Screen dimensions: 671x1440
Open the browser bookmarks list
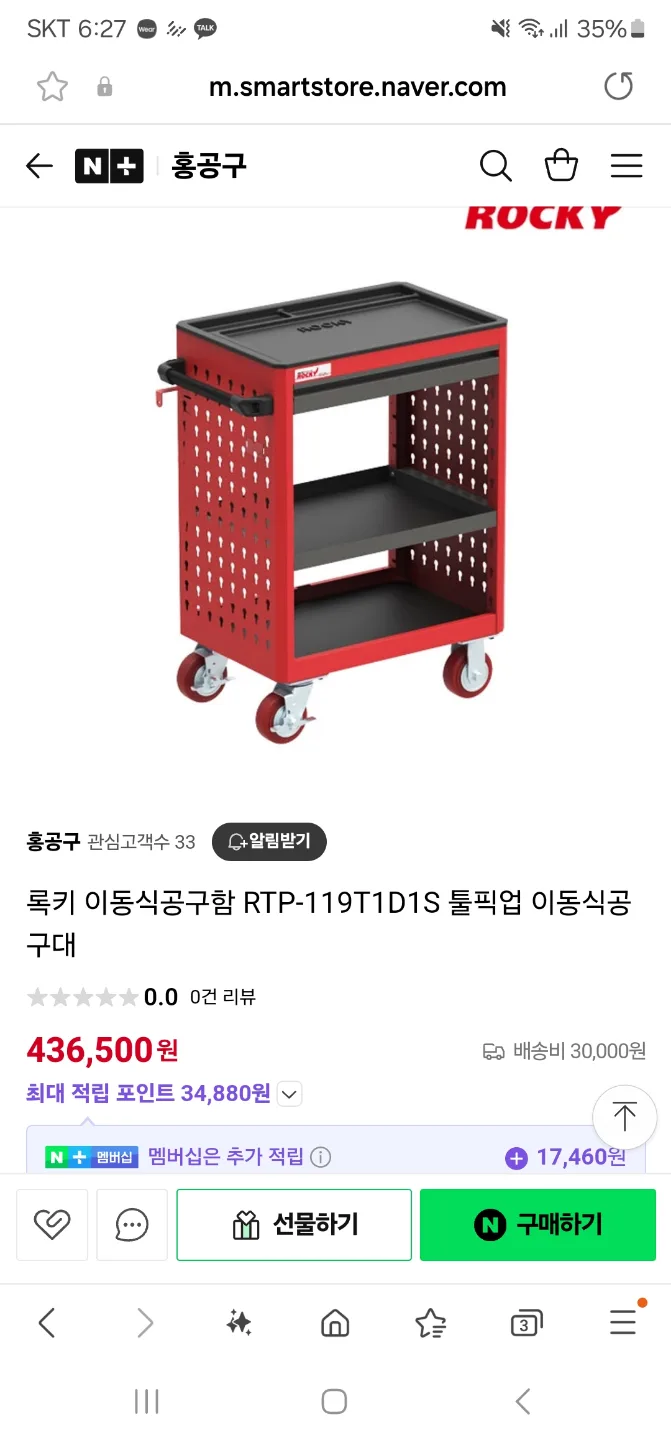(x=430, y=1323)
